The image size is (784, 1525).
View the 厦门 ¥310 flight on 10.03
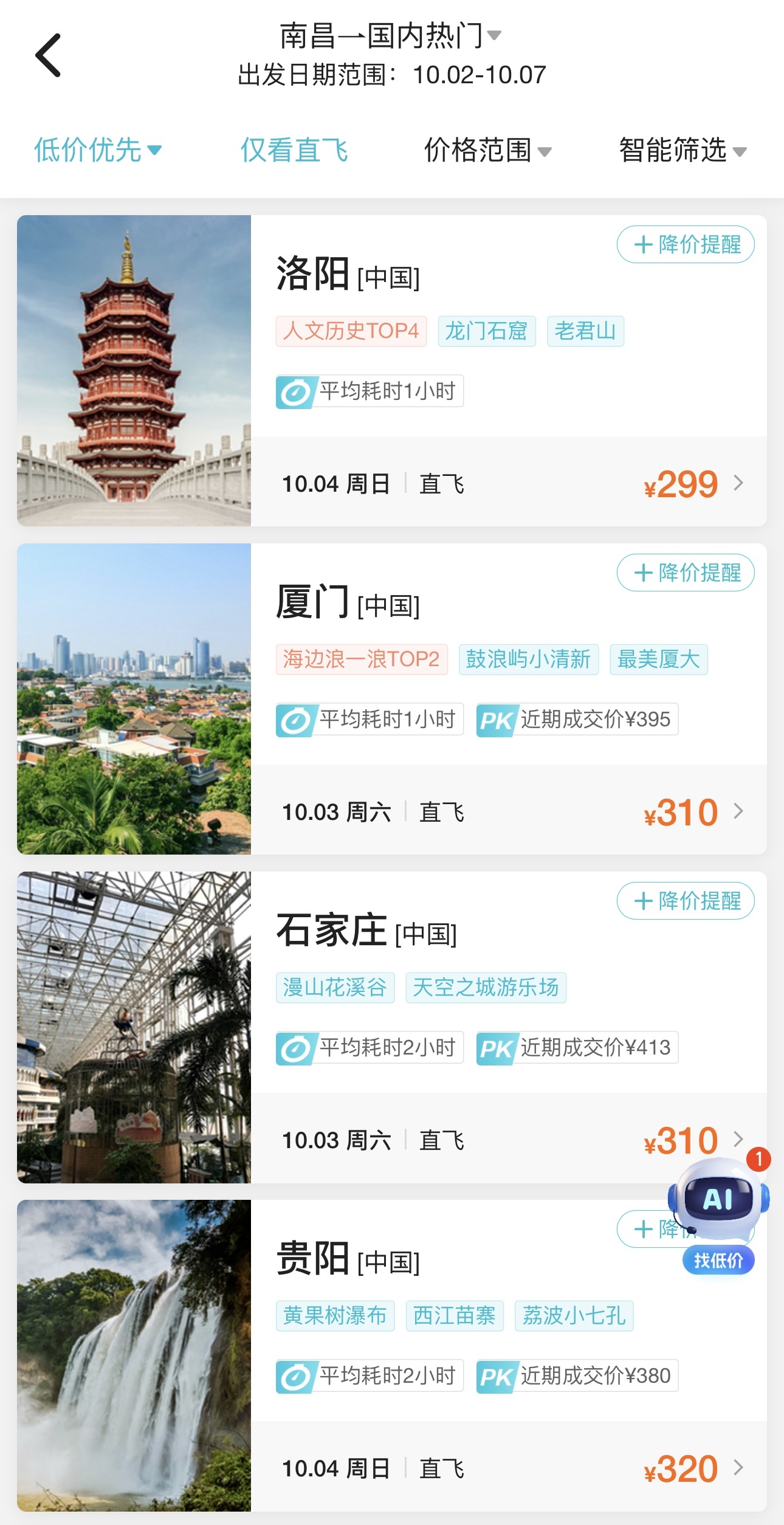pos(509,811)
